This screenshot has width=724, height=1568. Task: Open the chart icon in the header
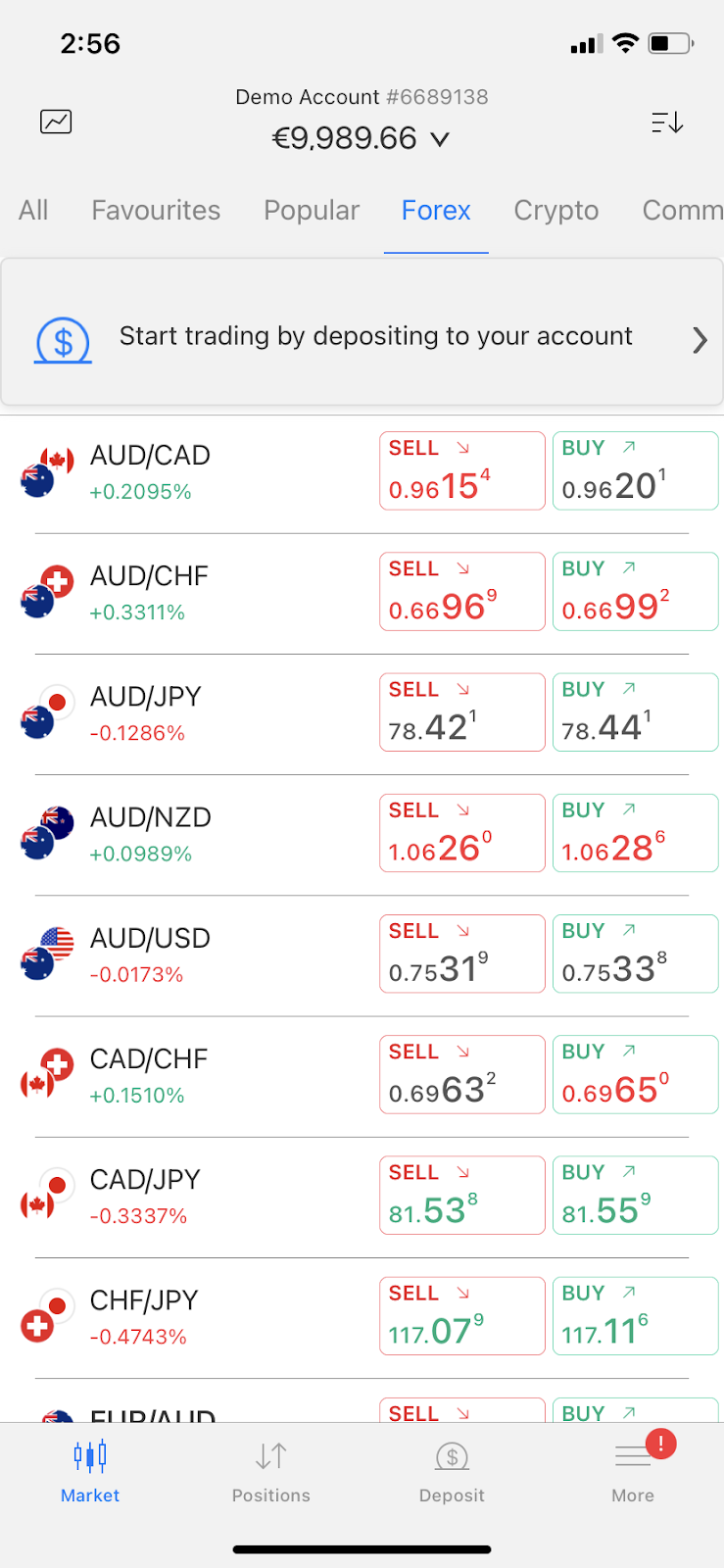coord(56,122)
